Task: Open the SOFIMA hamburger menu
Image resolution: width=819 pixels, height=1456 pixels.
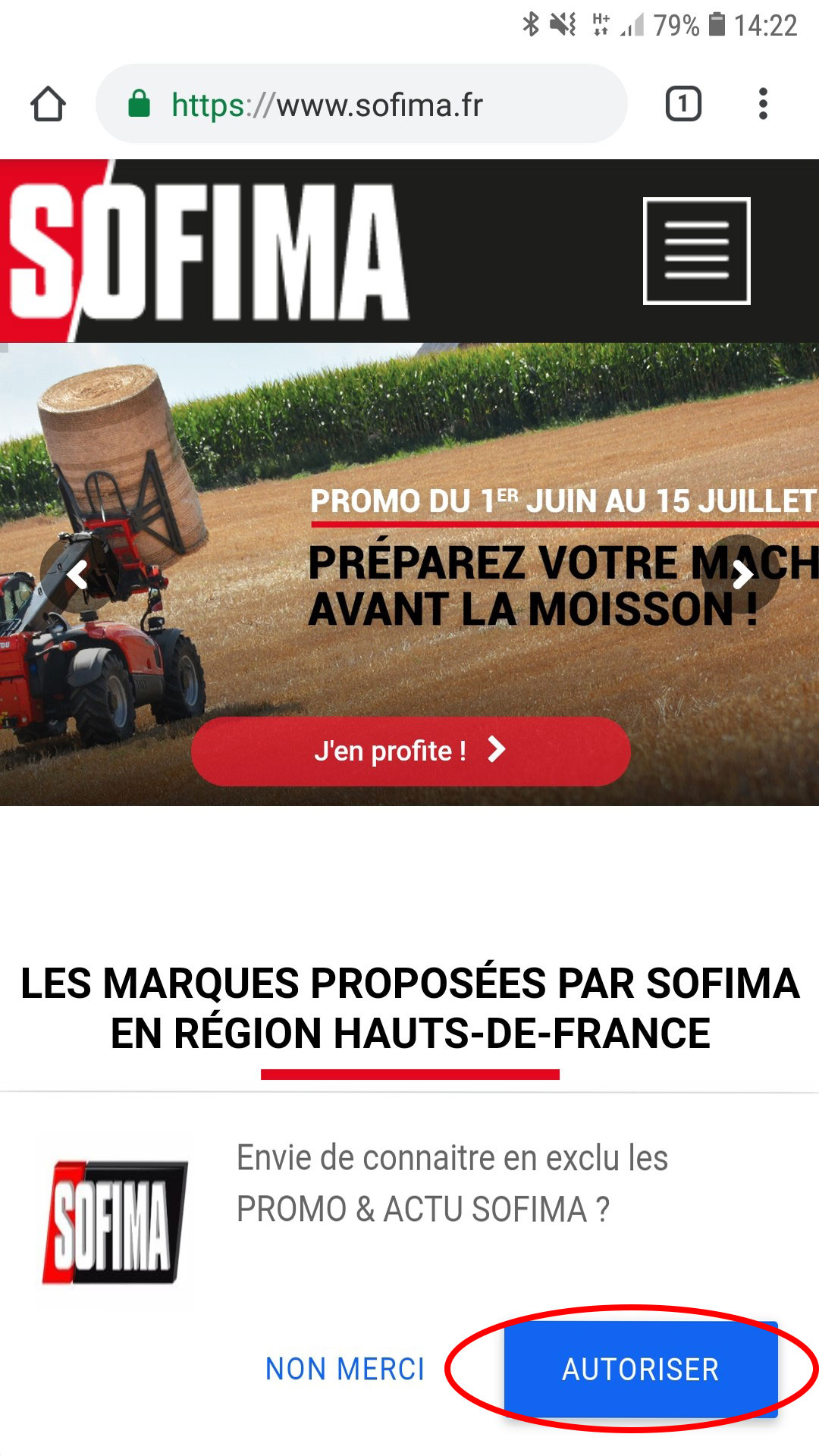Action: coord(696,251)
